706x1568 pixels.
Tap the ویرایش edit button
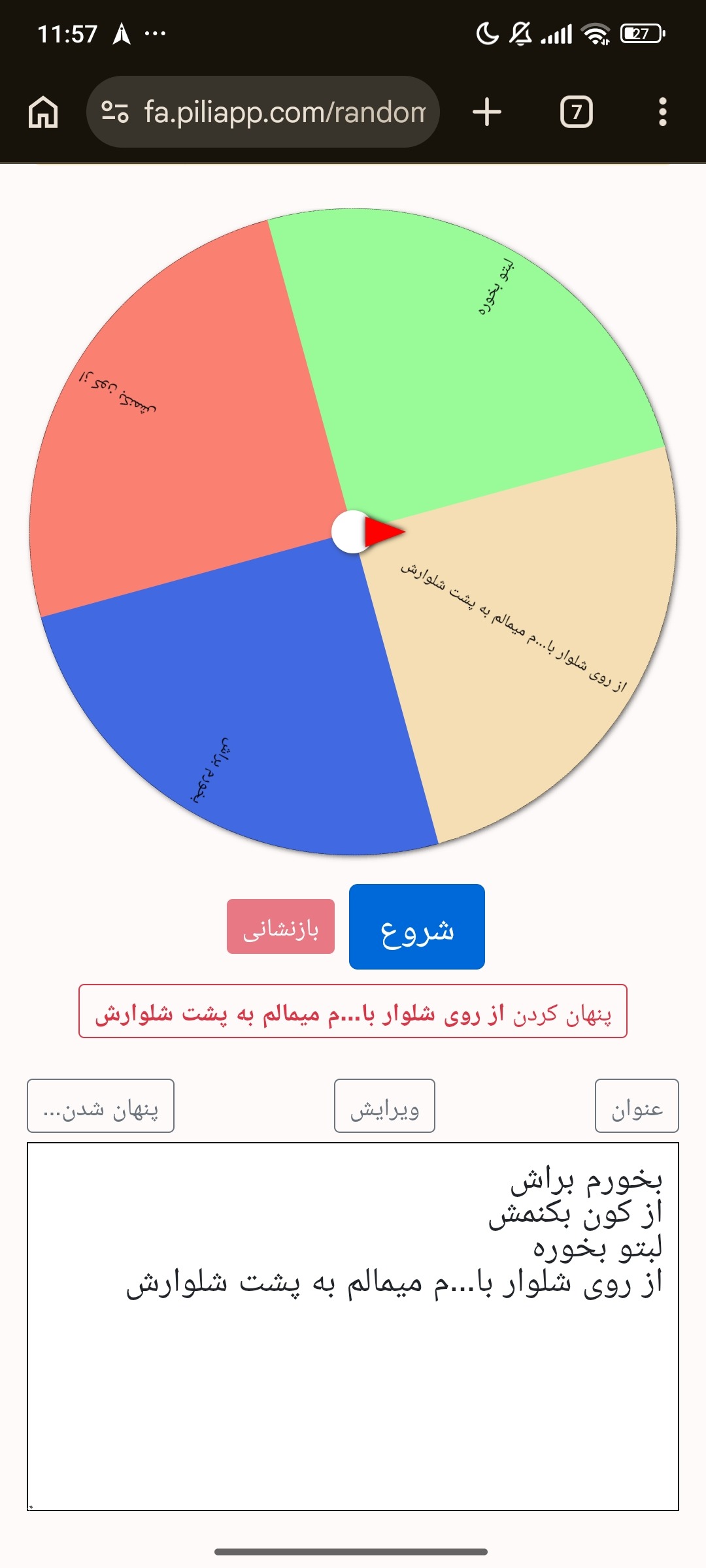384,1105
